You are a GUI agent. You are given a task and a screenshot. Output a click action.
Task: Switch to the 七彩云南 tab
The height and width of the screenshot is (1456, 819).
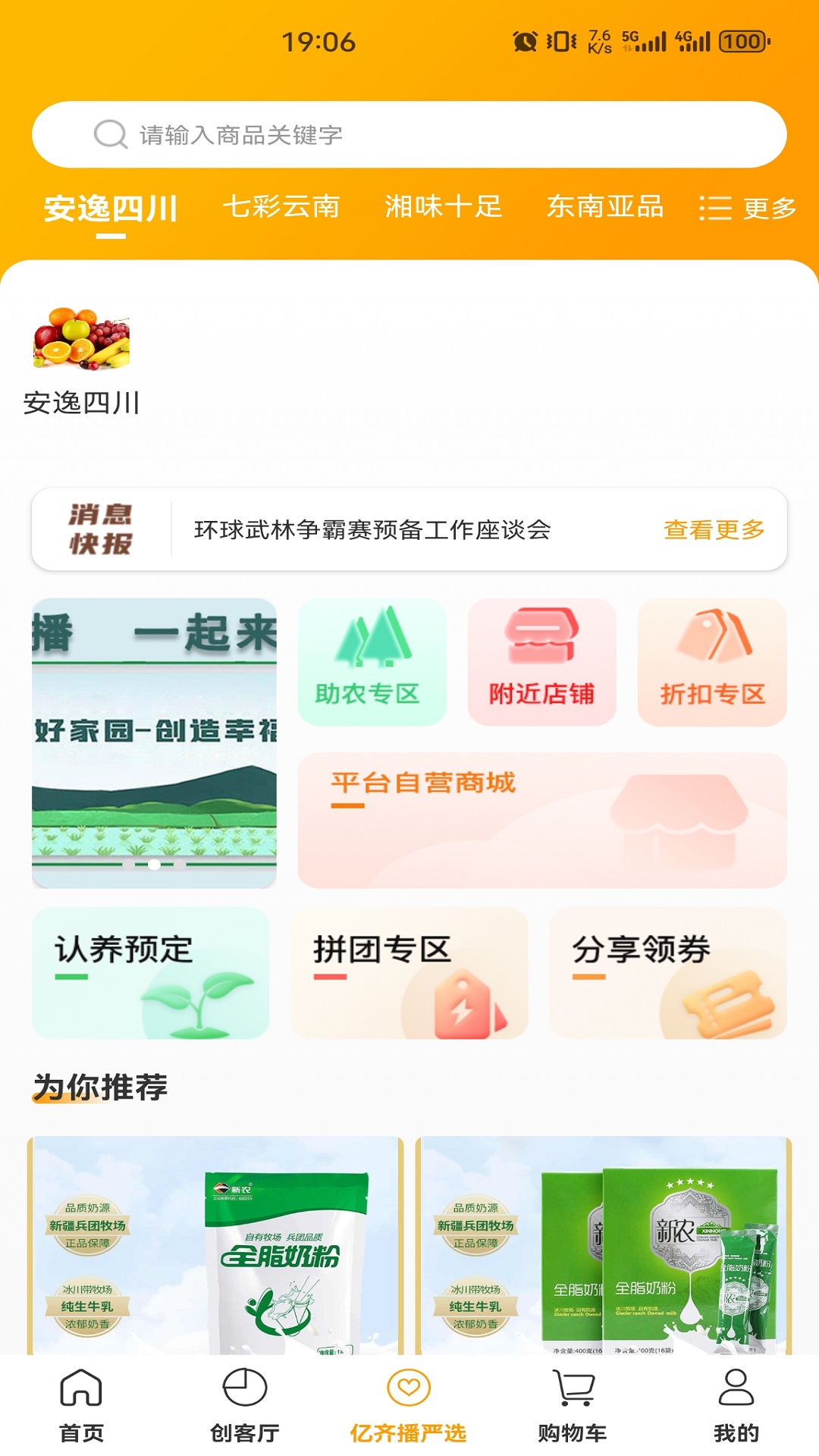point(281,207)
